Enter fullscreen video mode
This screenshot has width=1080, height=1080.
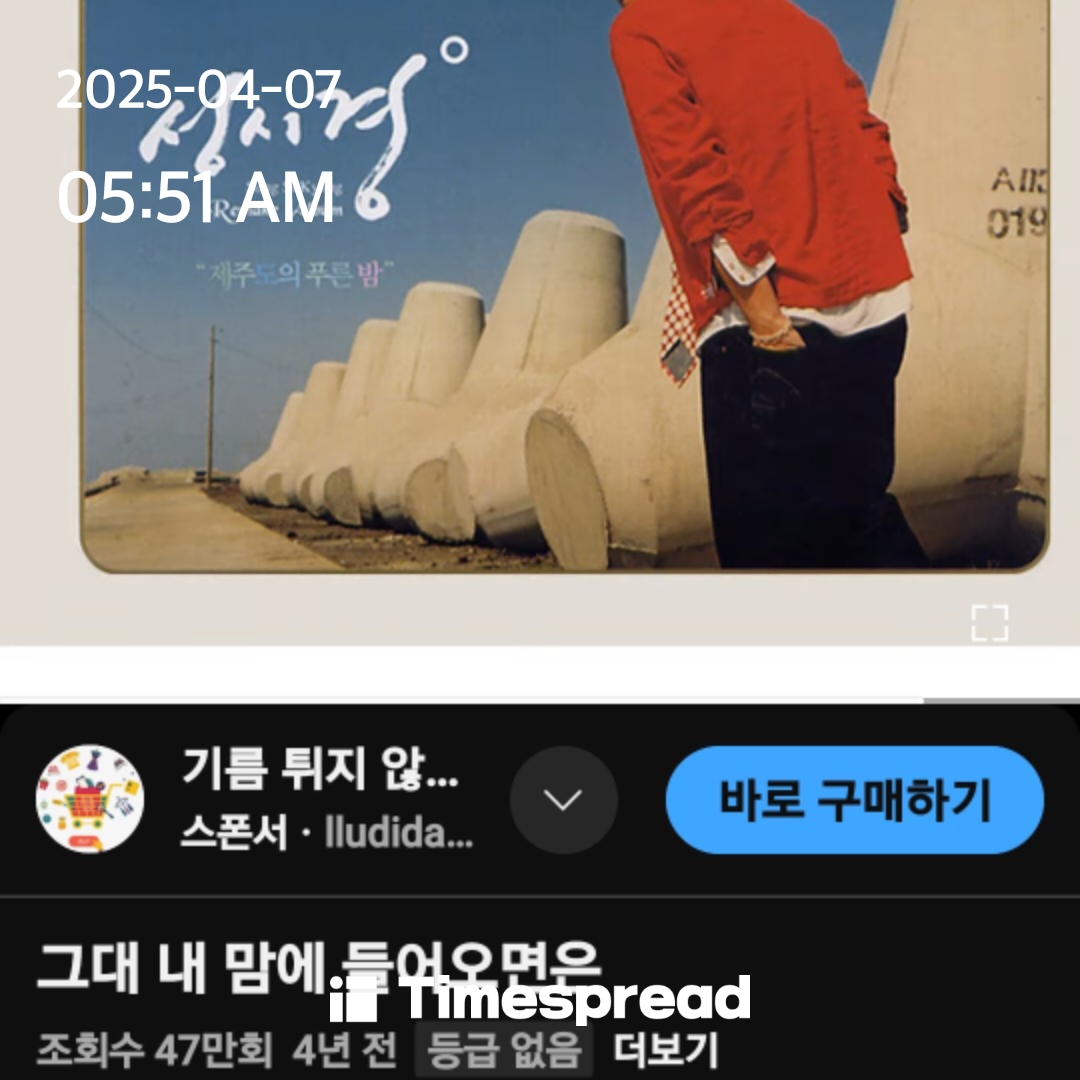[989, 623]
